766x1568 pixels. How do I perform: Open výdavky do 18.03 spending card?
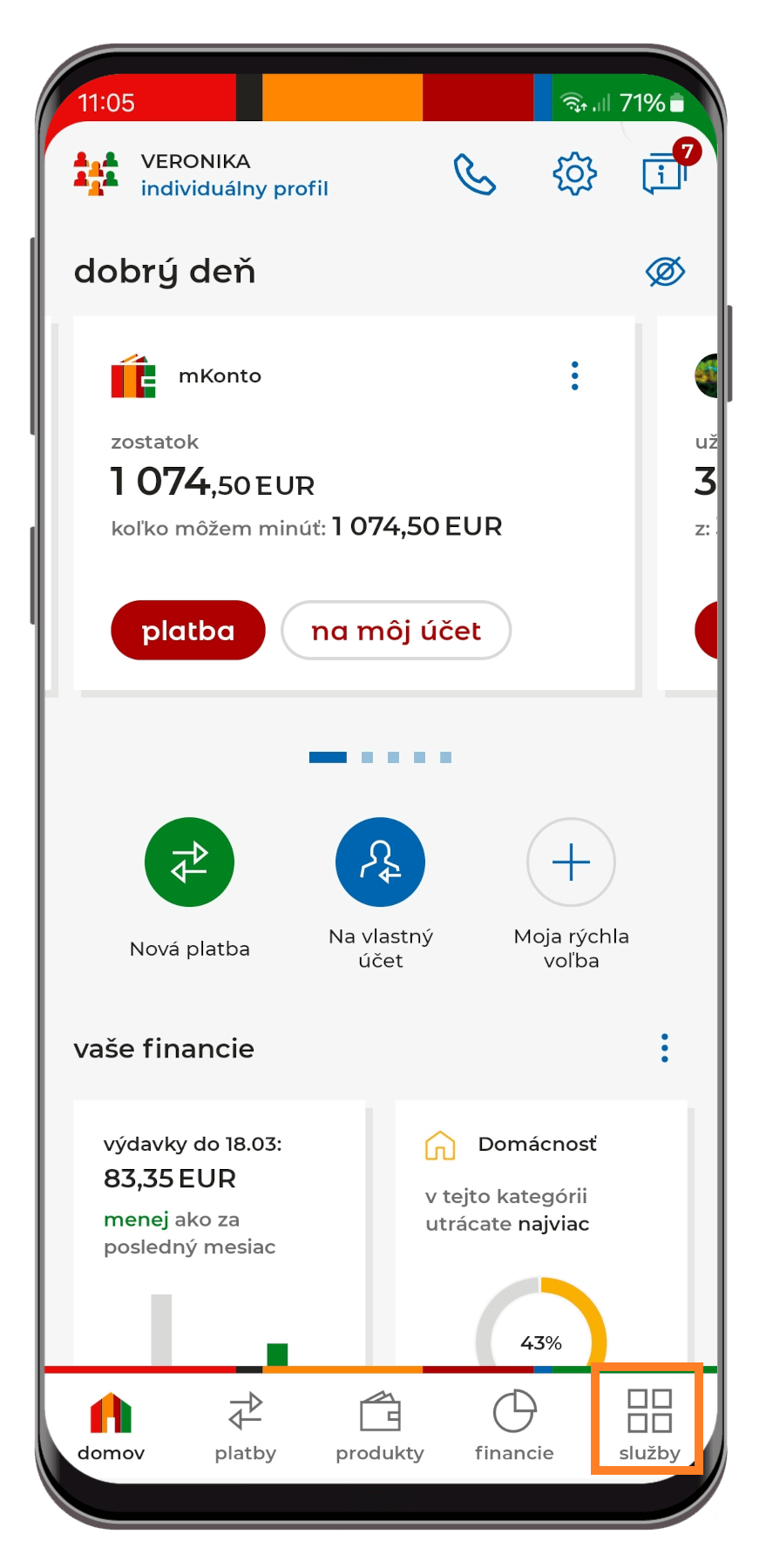[220, 1233]
